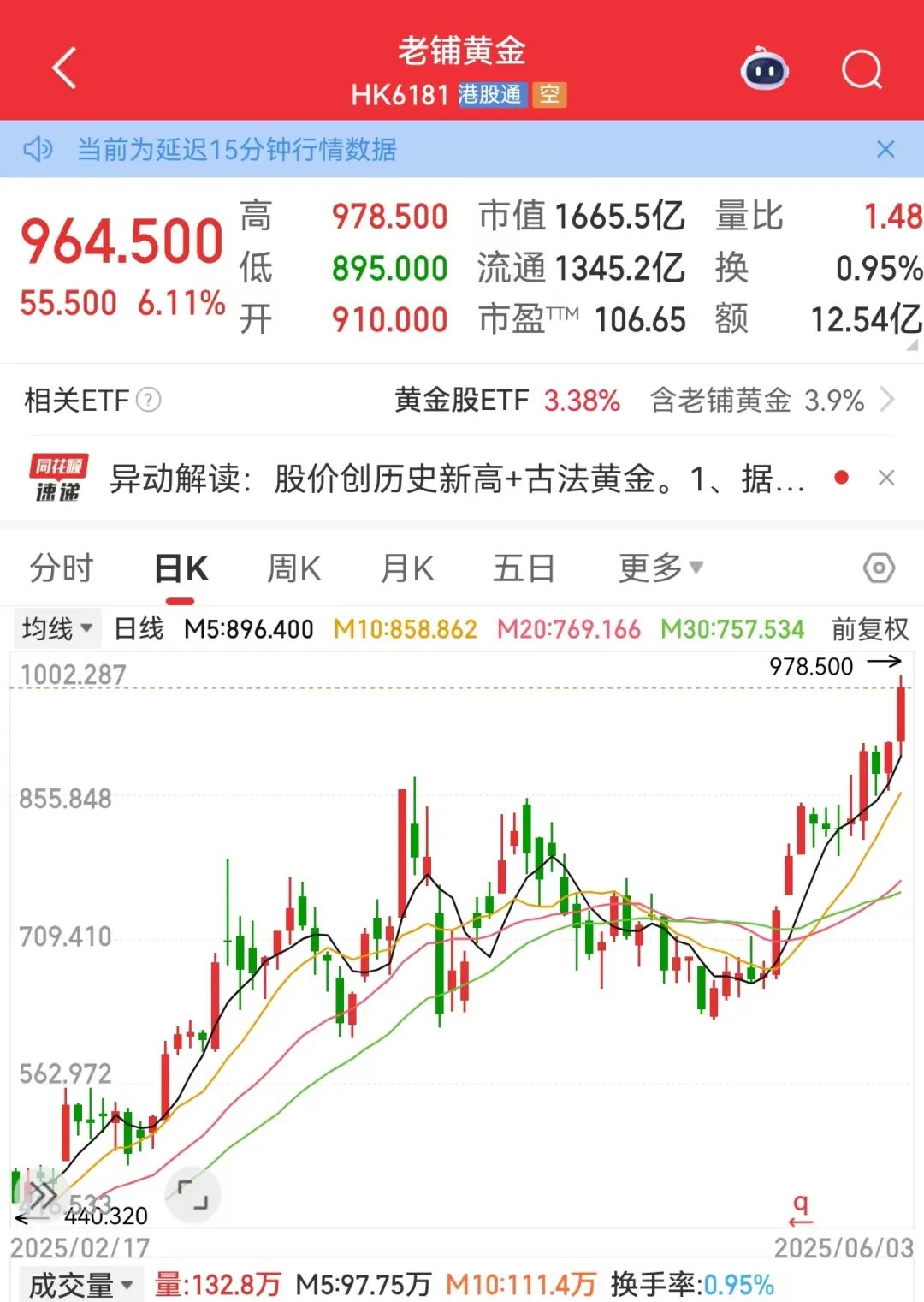Switch to the 分时 chart tab
The height and width of the screenshot is (1302, 924).
point(61,568)
